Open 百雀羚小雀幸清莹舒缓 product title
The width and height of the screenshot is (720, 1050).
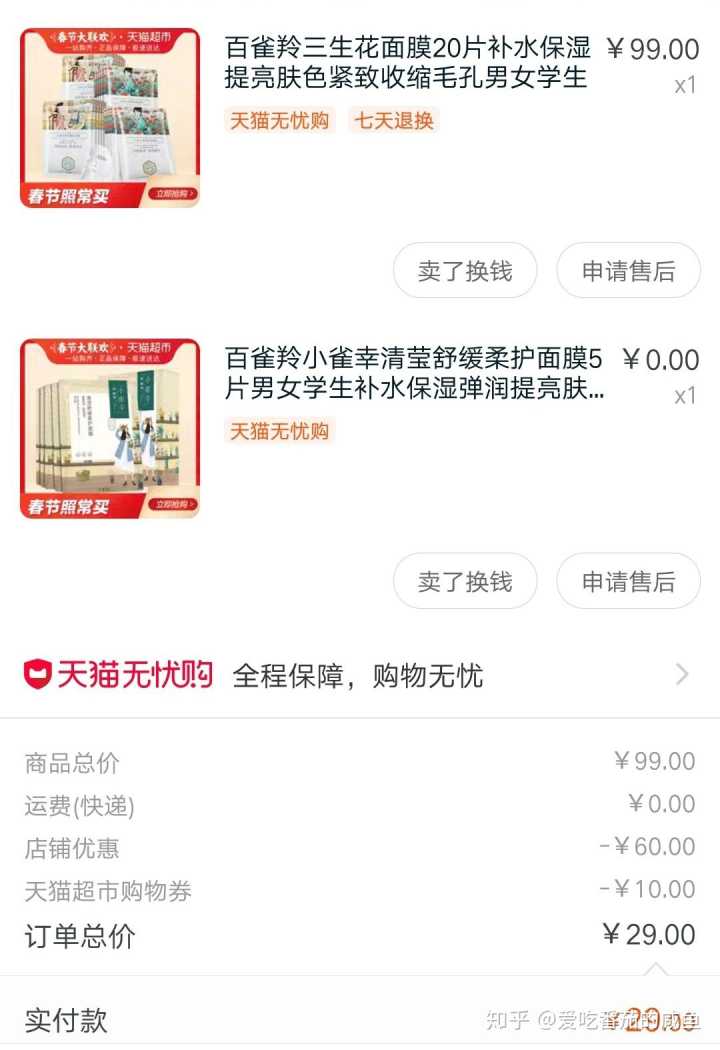tap(413, 373)
